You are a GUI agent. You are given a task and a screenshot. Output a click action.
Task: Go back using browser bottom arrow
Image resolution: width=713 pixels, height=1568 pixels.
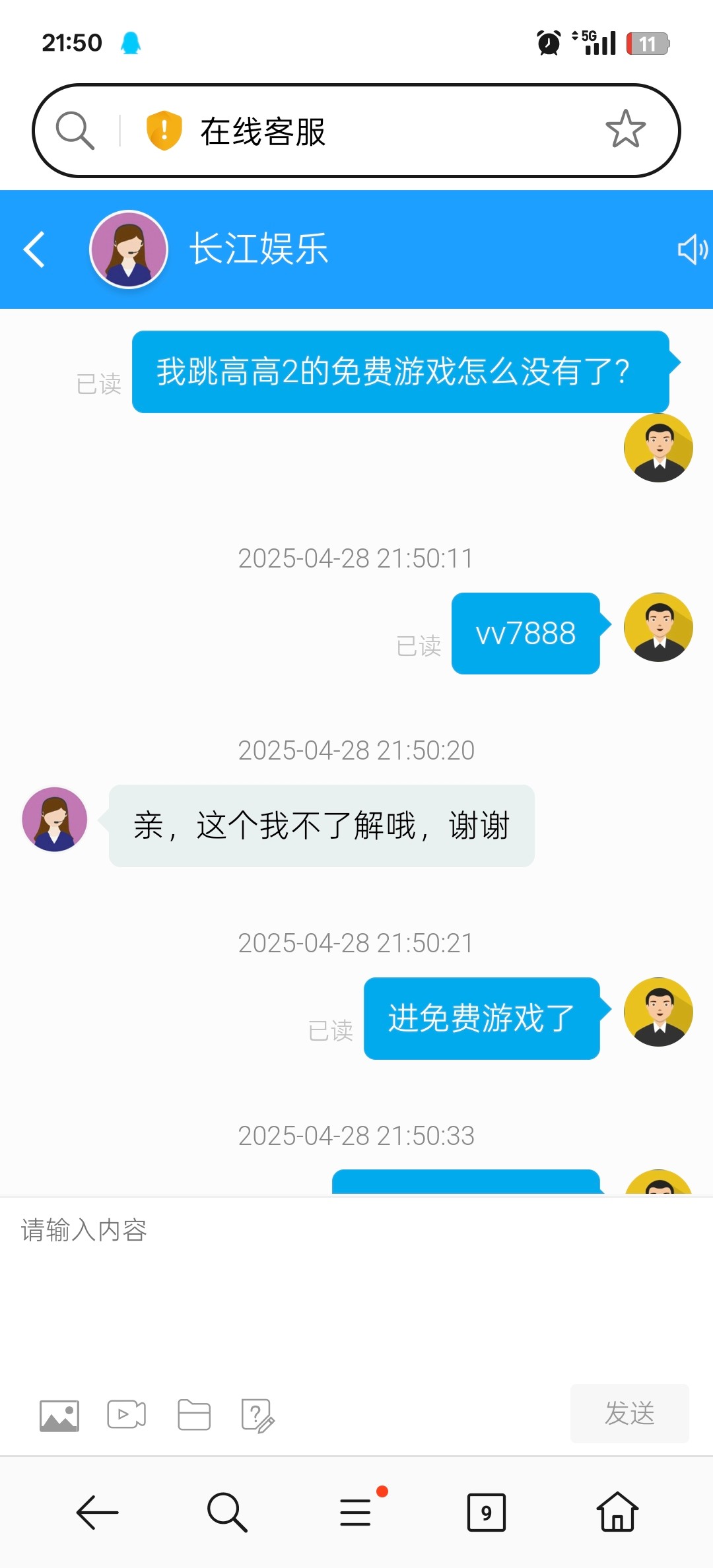click(x=97, y=1512)
